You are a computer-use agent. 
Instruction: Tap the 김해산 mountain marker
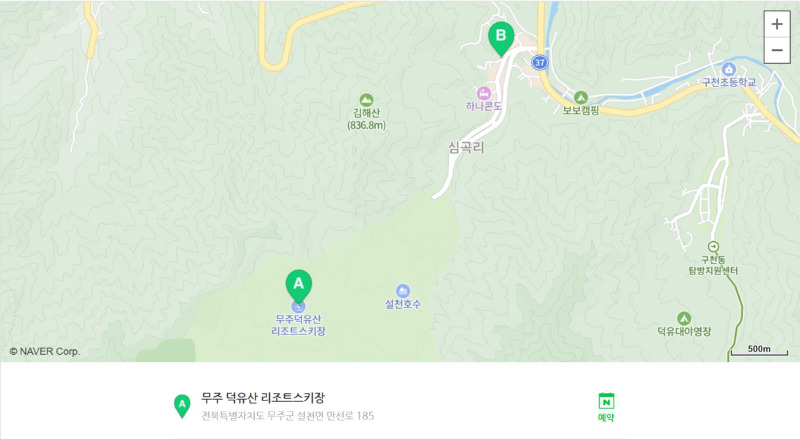(366, 100)
